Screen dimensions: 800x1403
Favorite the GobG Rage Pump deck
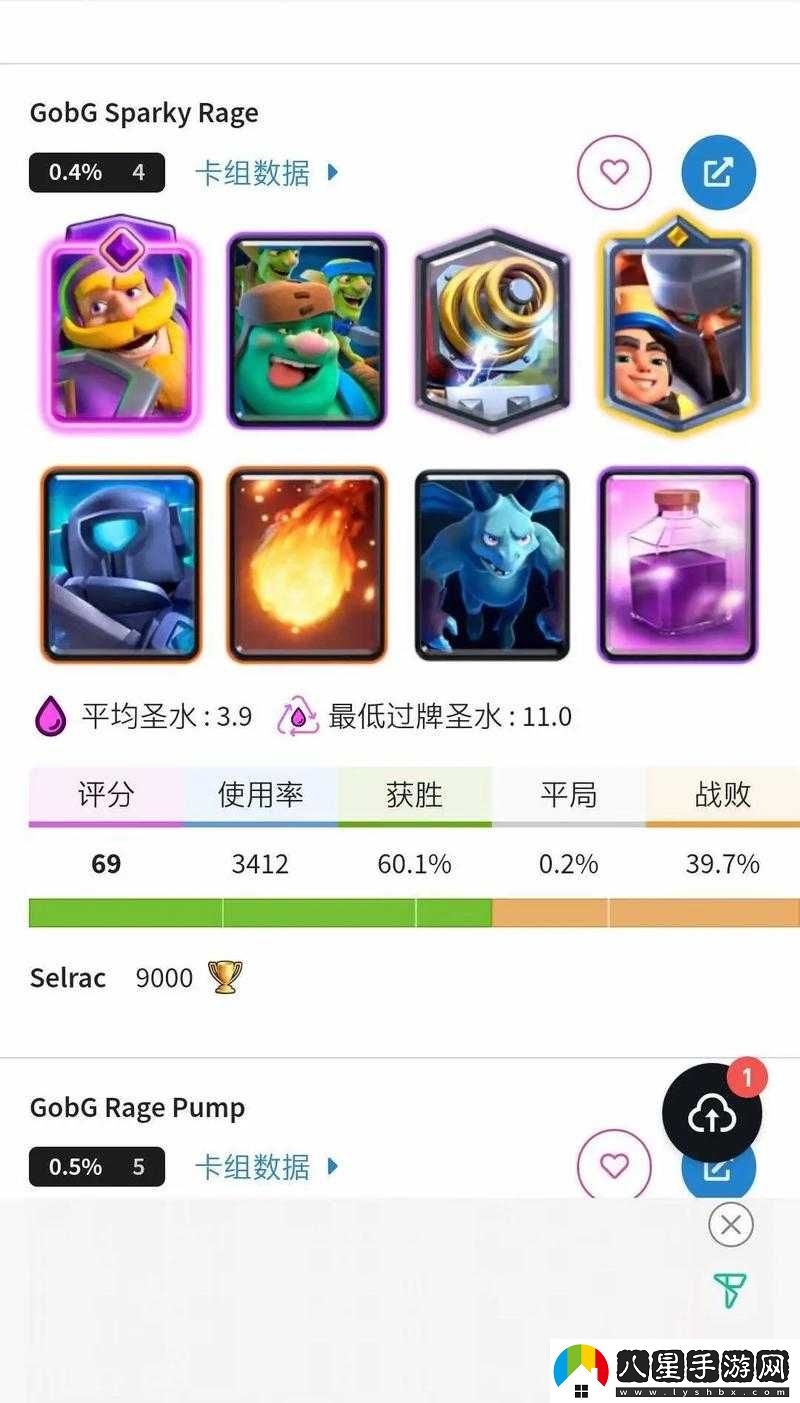point(613,1166)
